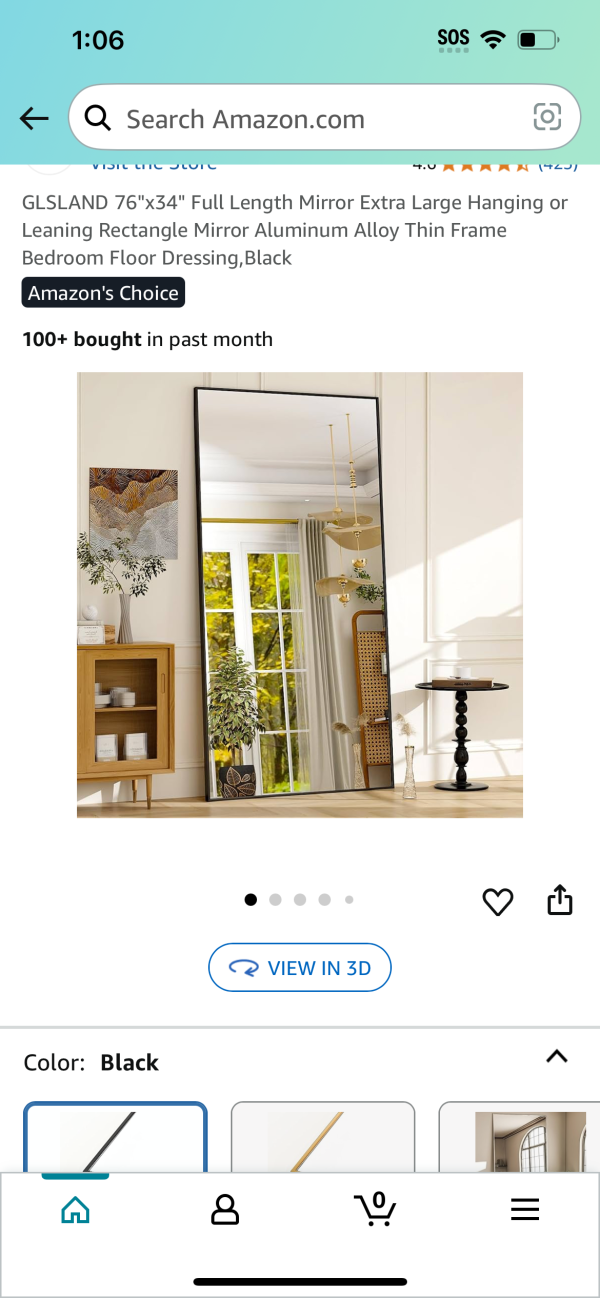600x1298 pixels.
Task: Choose the gold frame color swatch
Action: (x=322, y=1138)
